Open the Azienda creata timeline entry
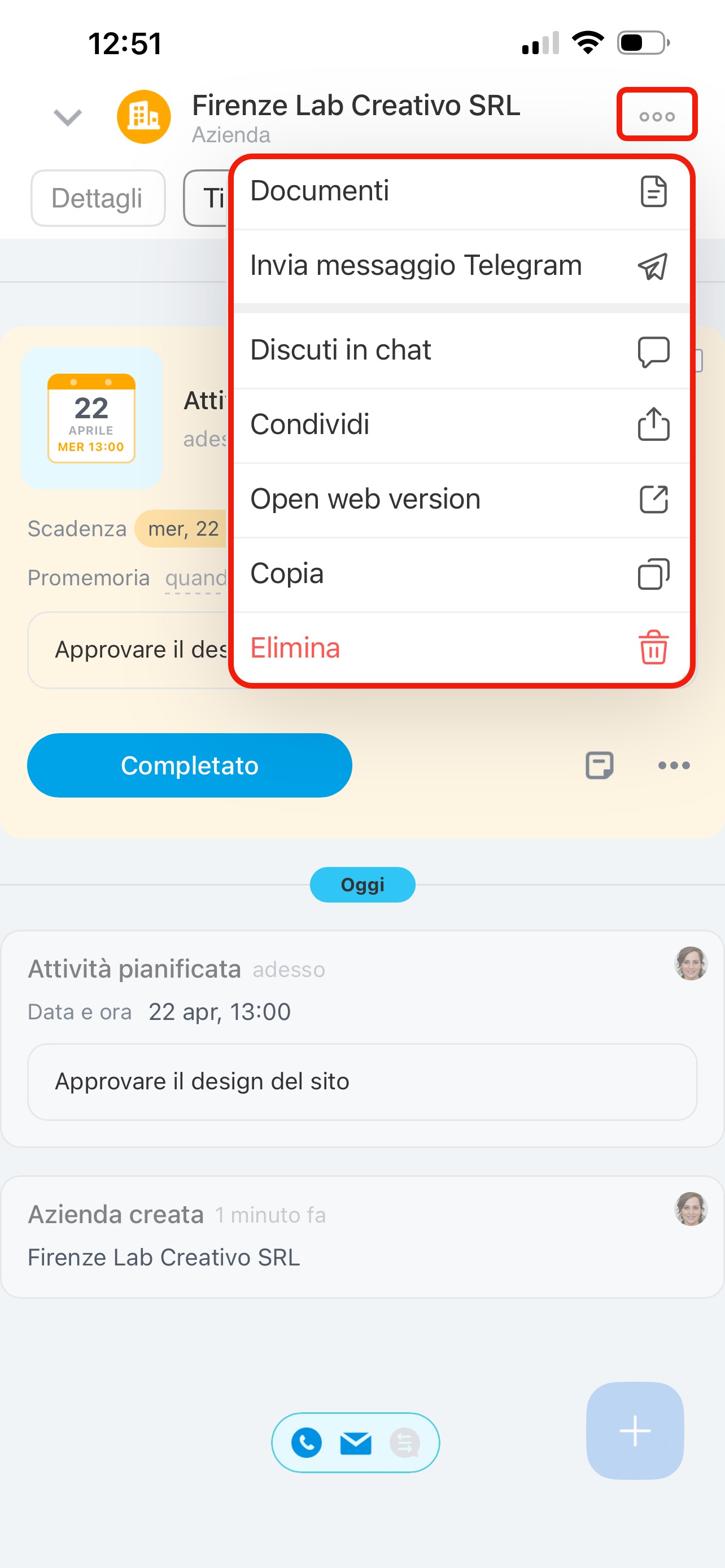This screenshot has height=1568, width=725. 361,1236
